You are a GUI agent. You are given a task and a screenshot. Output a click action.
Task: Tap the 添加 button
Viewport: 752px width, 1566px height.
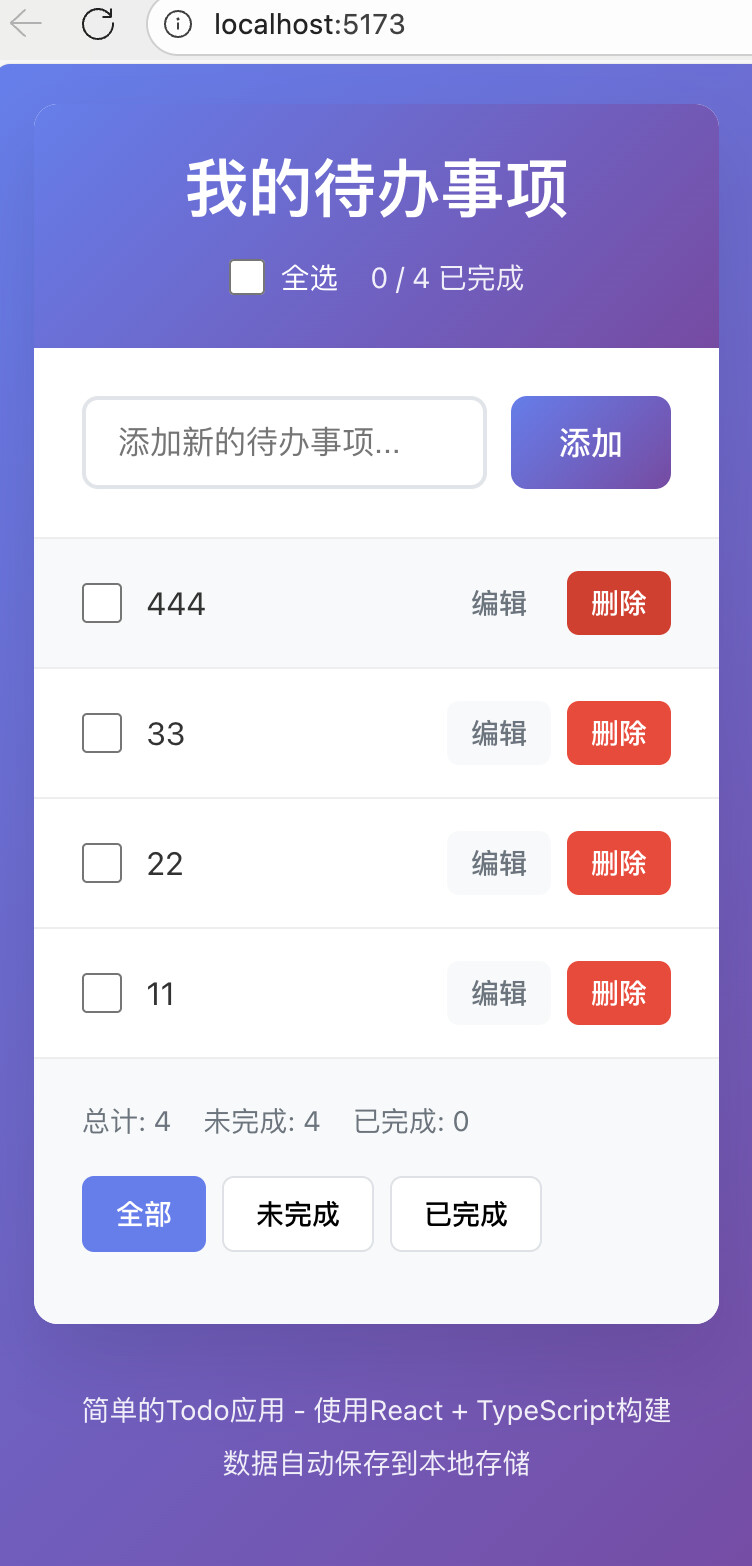(x=591, y=443)
